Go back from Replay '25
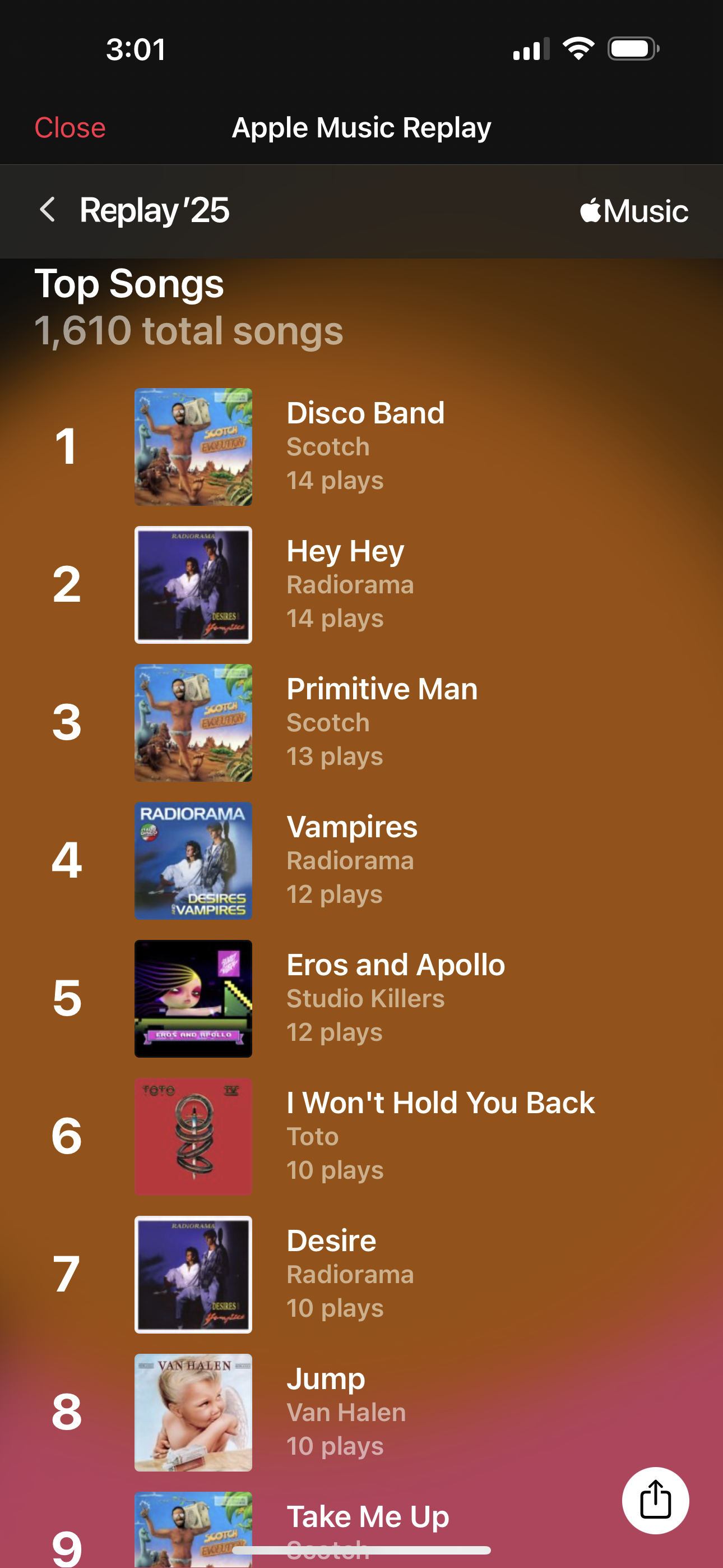Image resolution: width=723 pixels, height=1568 pixels. (x=48, y=210)
